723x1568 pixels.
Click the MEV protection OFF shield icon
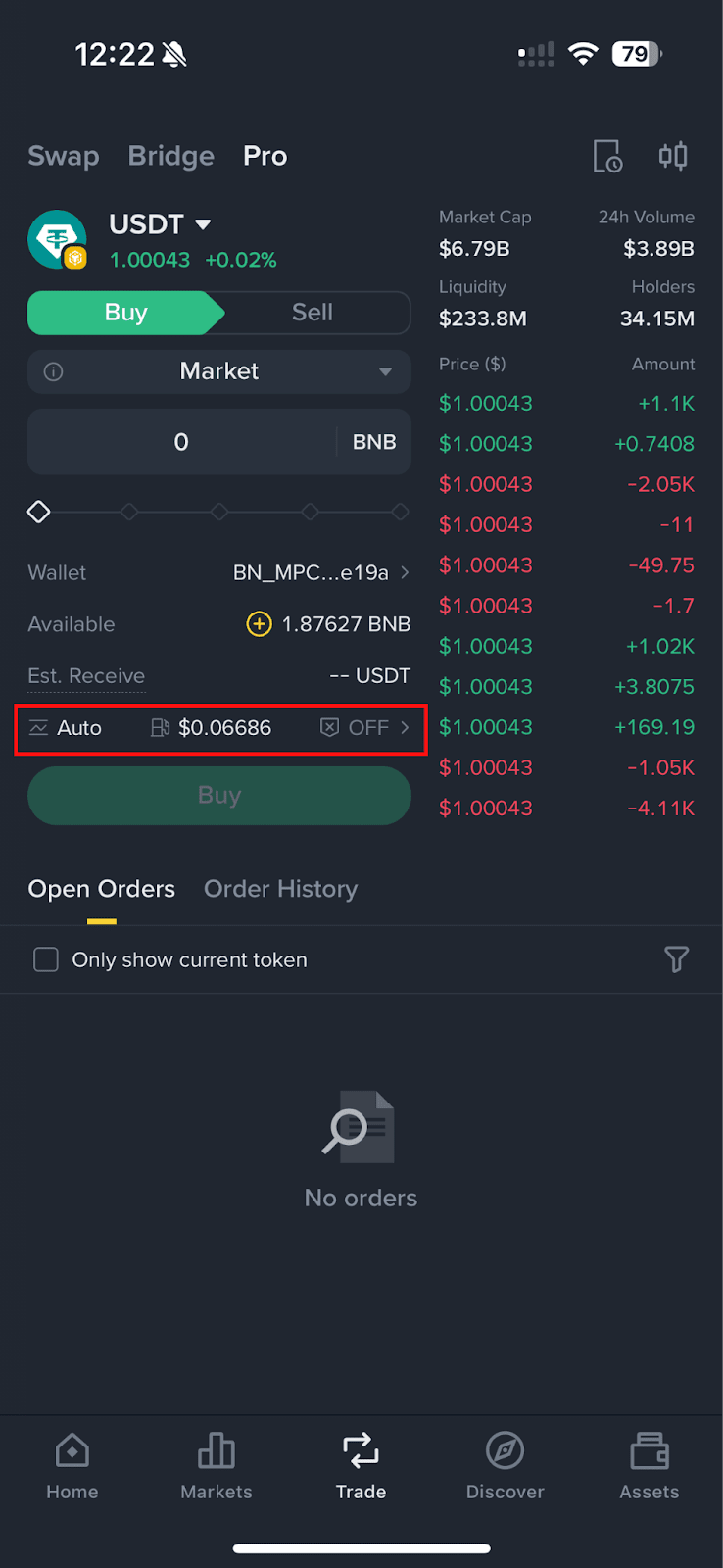[327, 727]
